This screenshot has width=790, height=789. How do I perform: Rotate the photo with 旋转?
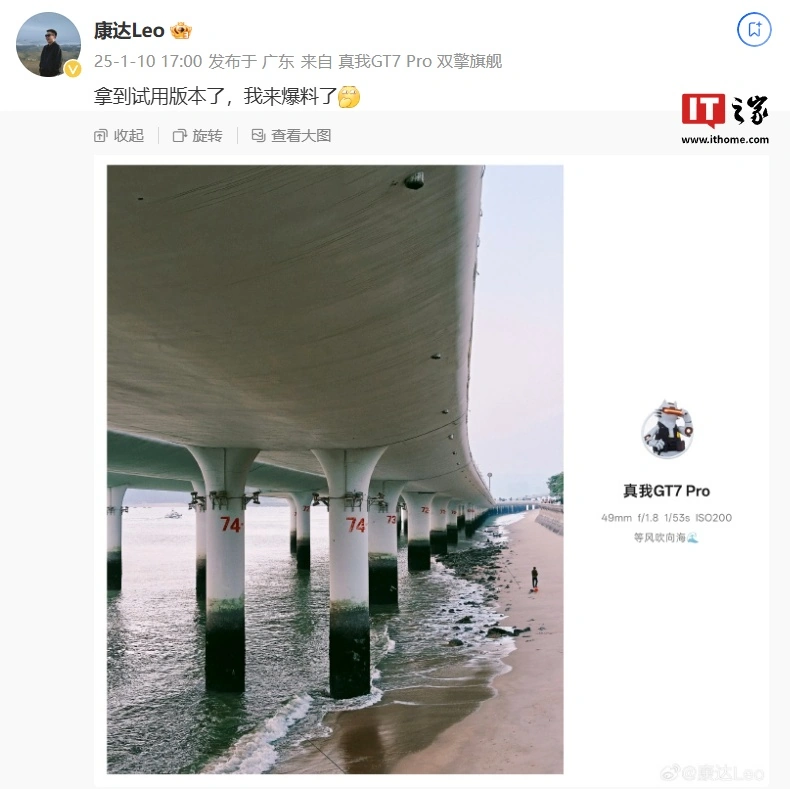pos(198,135)
